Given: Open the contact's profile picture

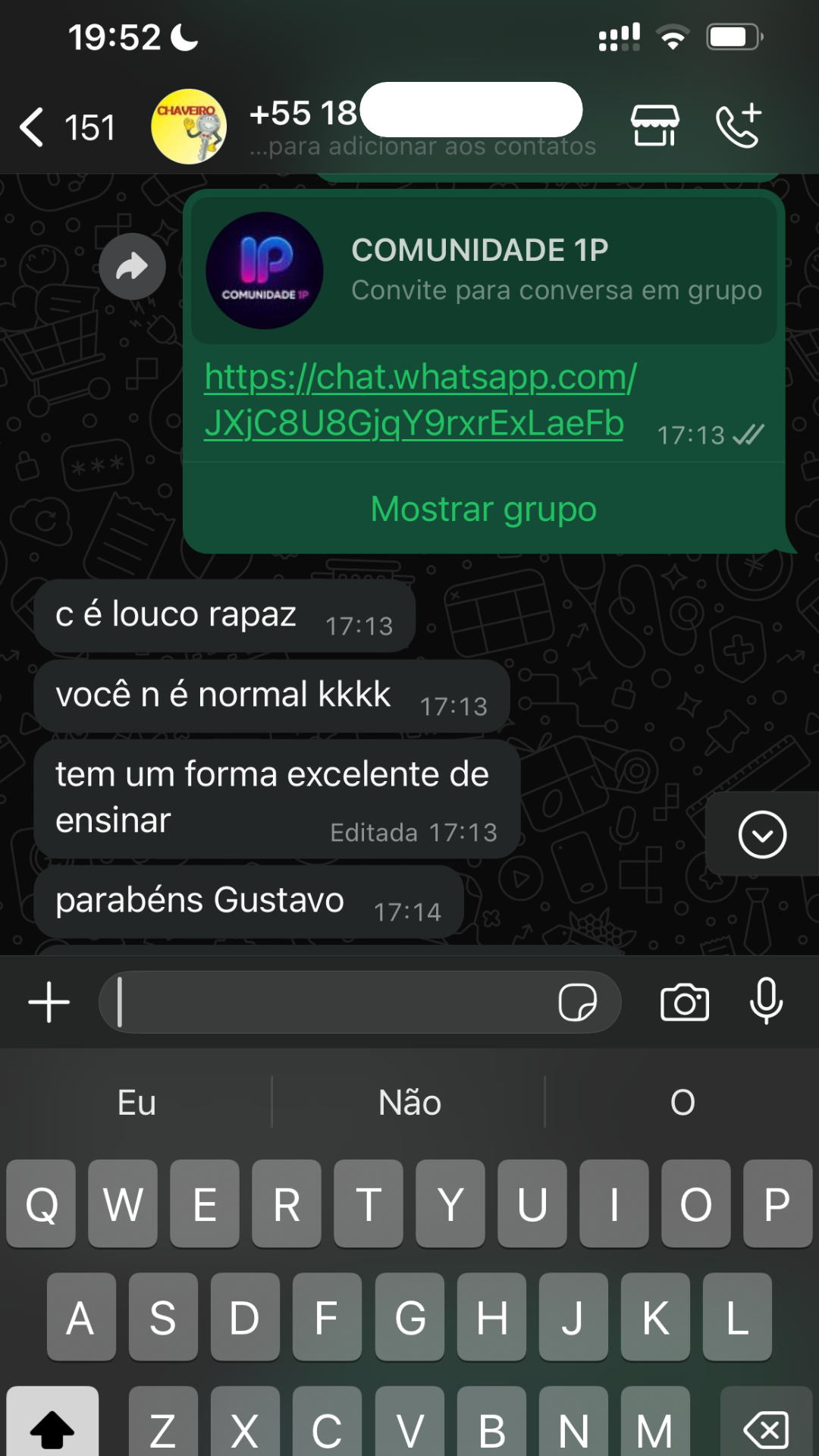Looking at the screenshot, I should point(189,127).
